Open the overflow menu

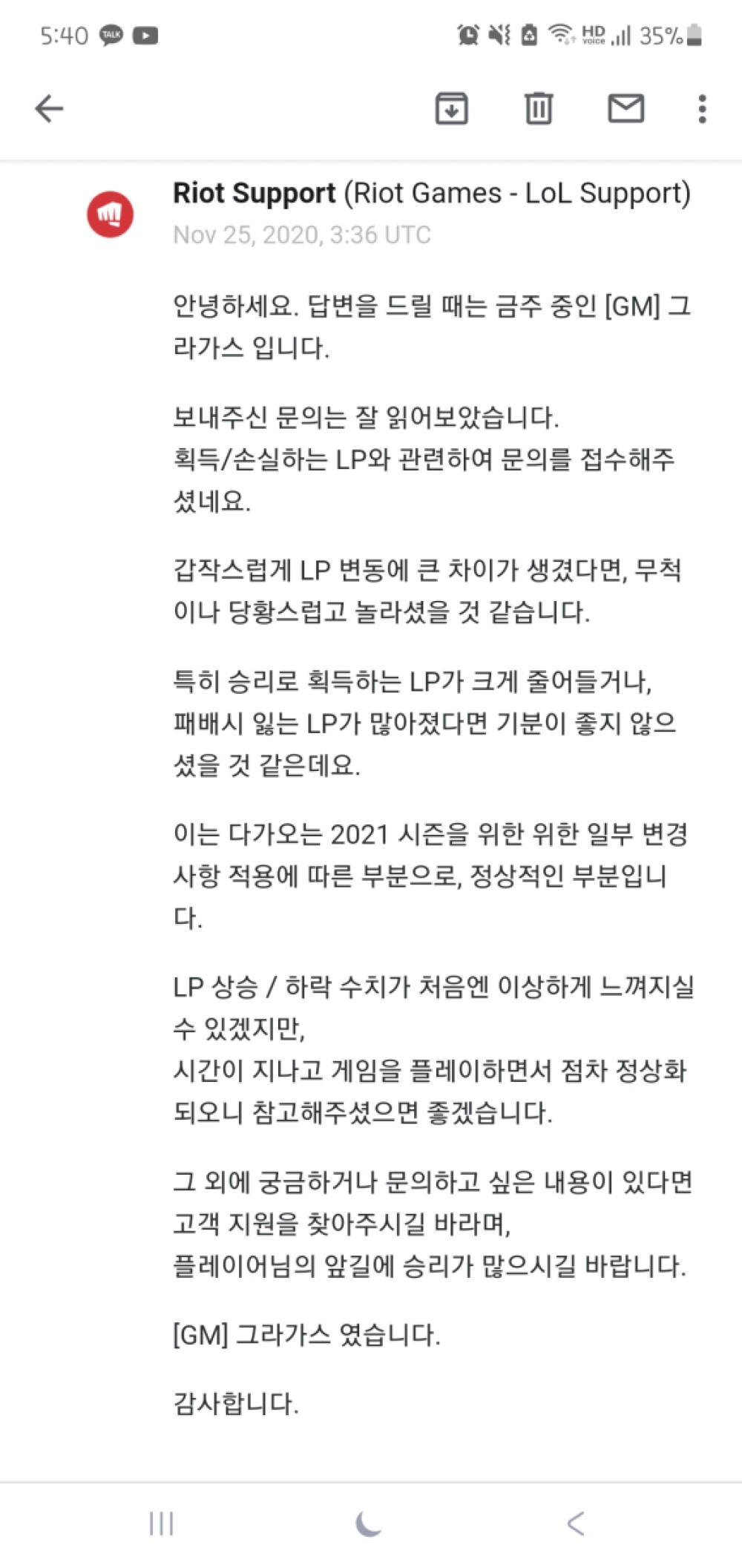(x=702, y=108)
